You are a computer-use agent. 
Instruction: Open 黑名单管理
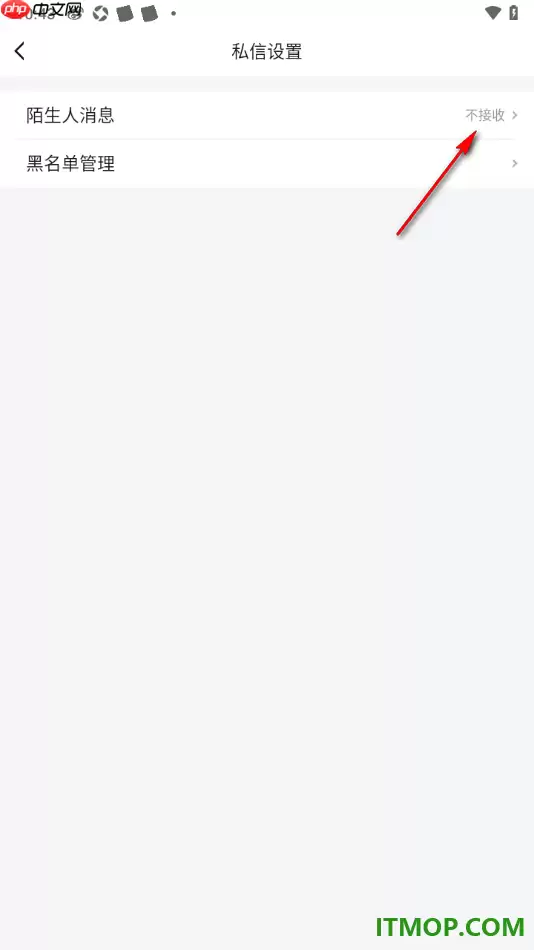pos(267,164)
